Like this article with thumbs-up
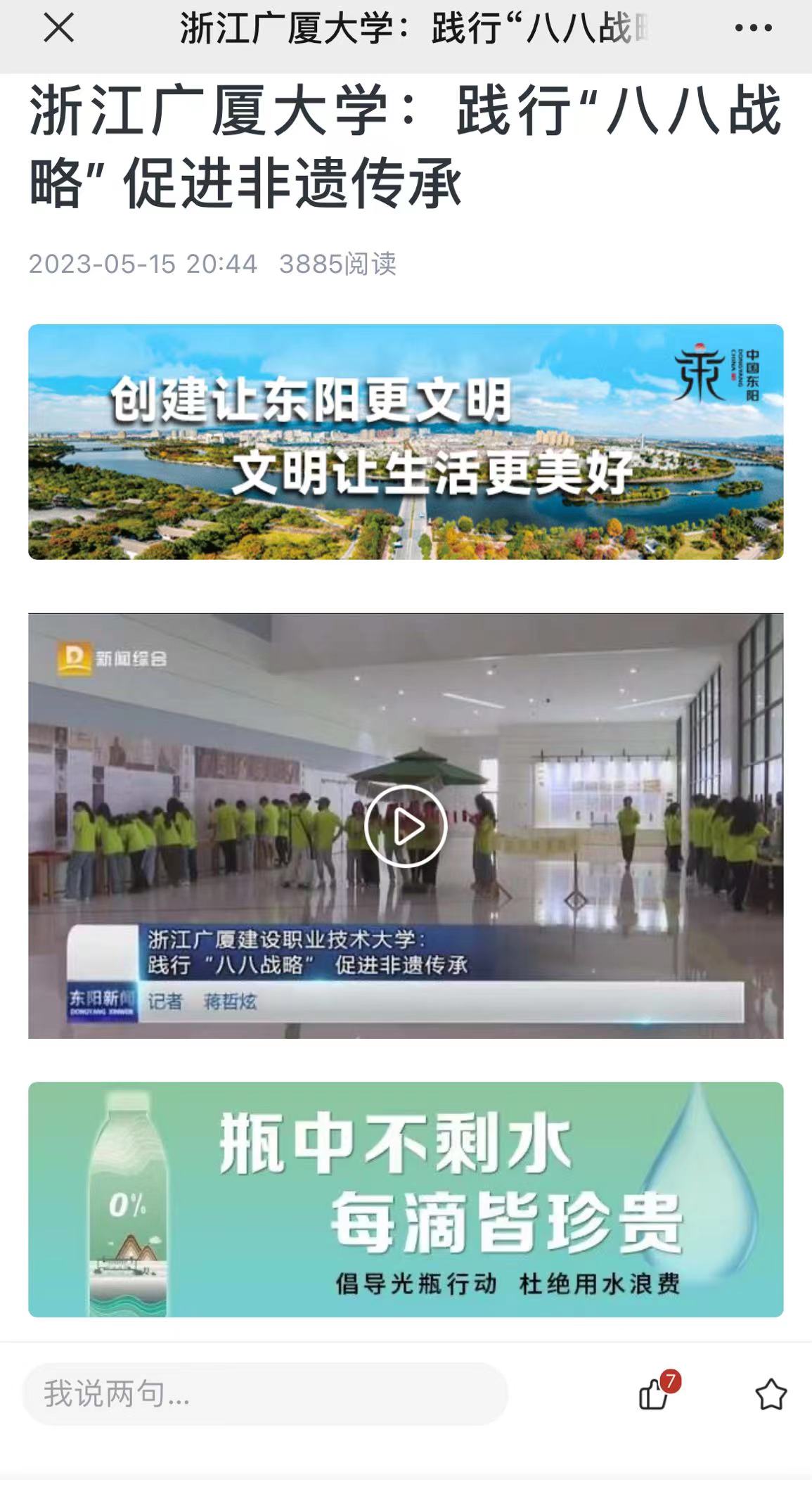The width and height of the screenshot is (812, 1489). [654, 1394]
